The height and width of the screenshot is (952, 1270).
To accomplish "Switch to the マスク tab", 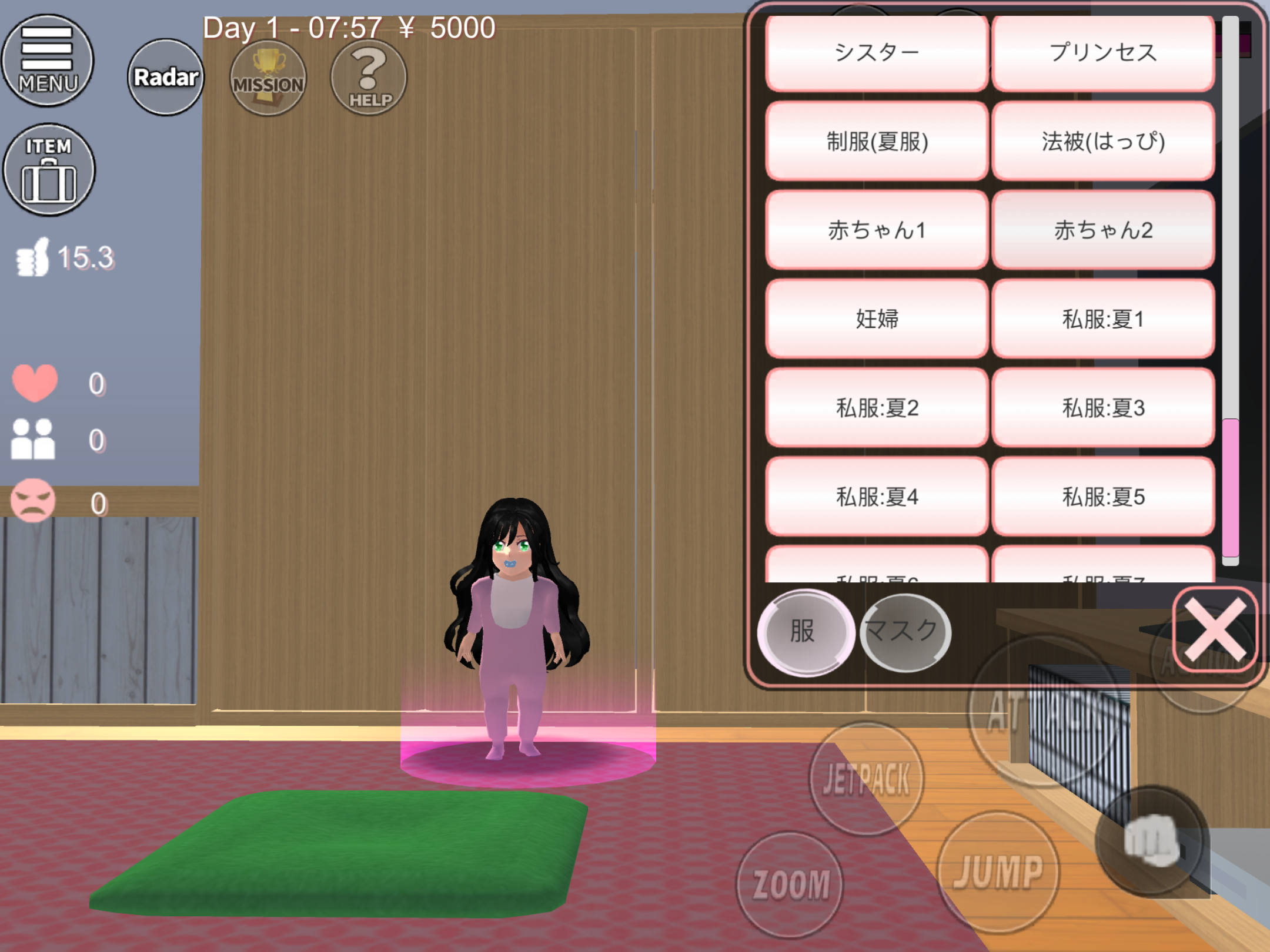I will (904, 632).
